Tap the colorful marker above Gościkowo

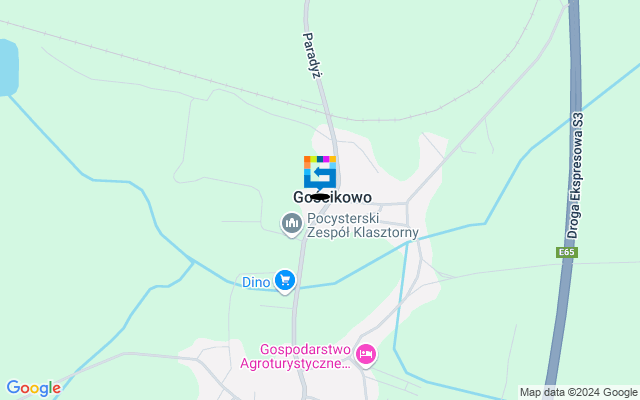pos(320,171)
